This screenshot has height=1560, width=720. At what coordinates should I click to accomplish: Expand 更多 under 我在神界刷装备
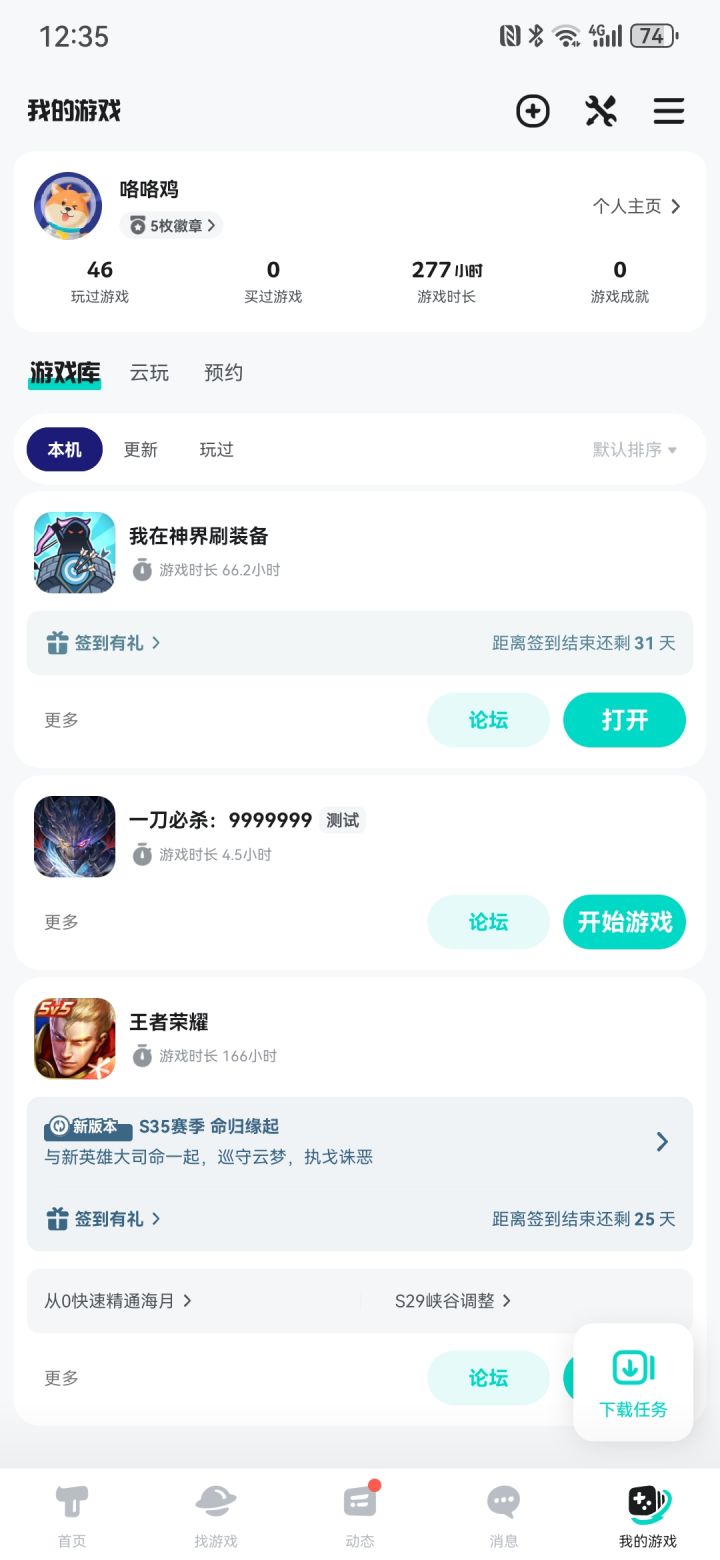click(61, 719)
